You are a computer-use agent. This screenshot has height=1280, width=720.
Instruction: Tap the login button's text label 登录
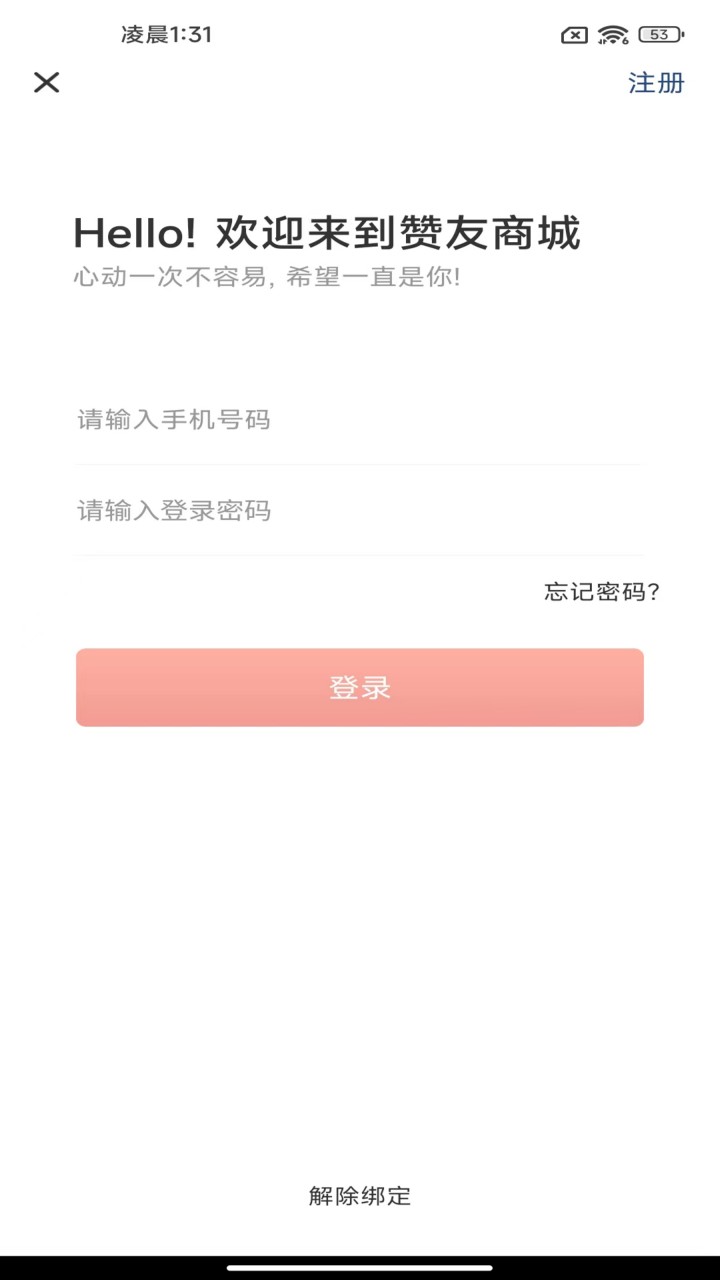tap(360, 687)
